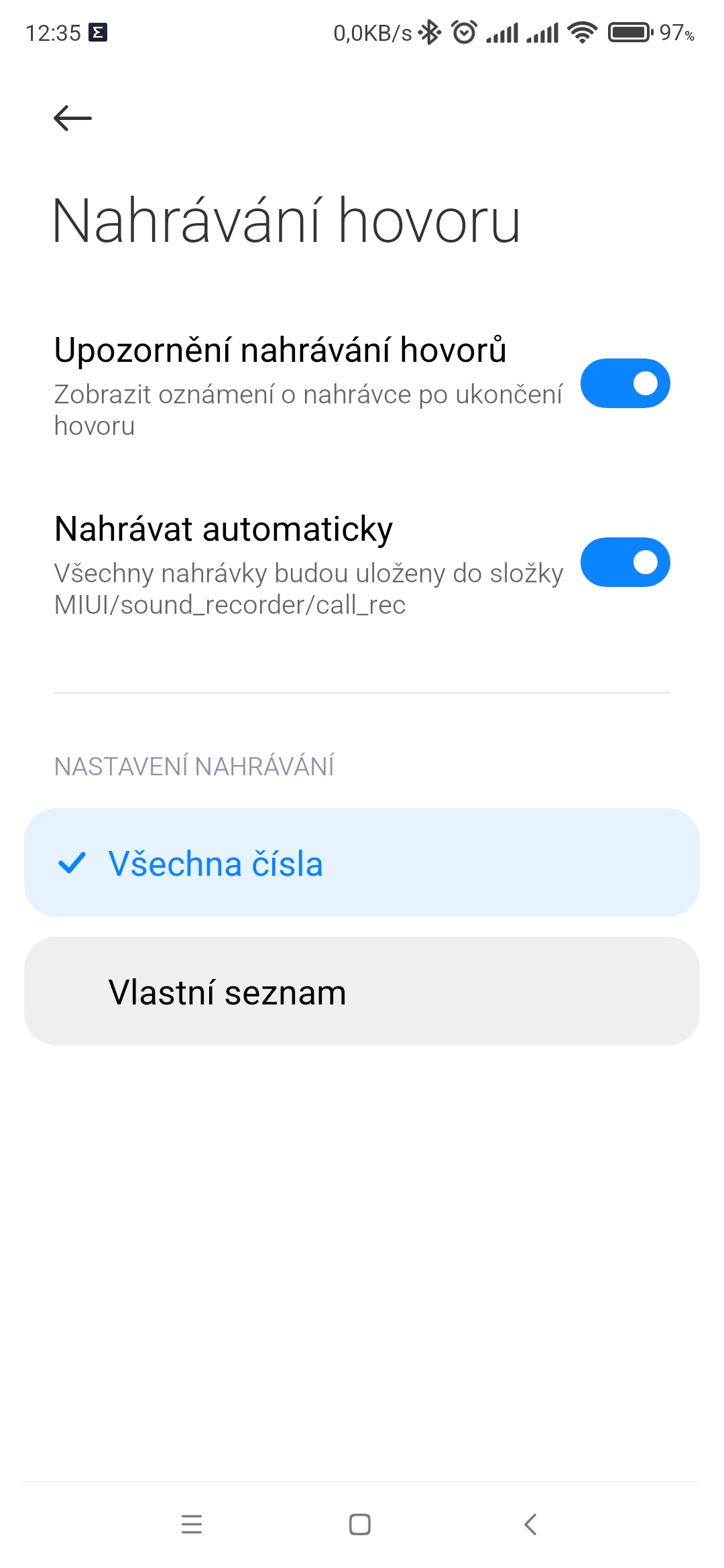Screen dimensions: 724x1568
Task: Open recent apps from navigation bar
Action: coord(192,1524)
